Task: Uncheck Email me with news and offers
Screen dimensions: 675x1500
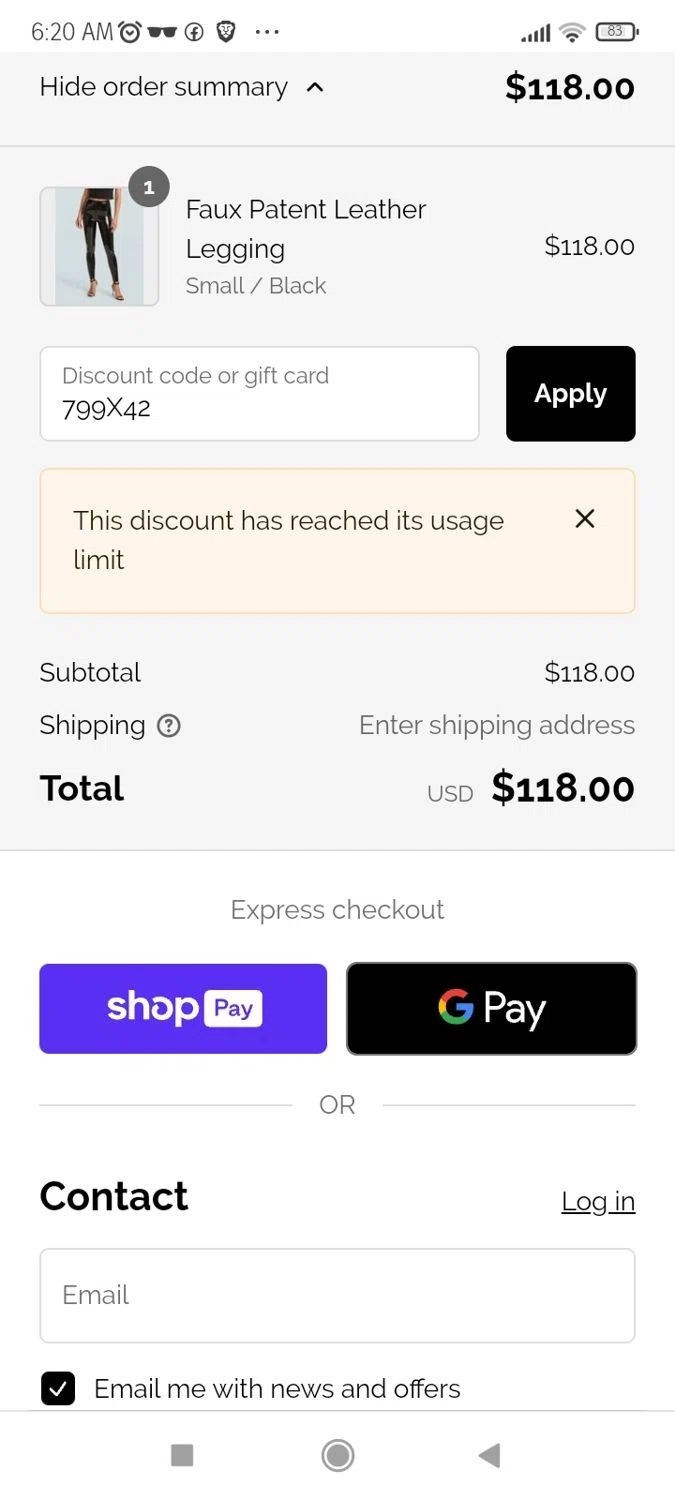Action: (58, 1388)
